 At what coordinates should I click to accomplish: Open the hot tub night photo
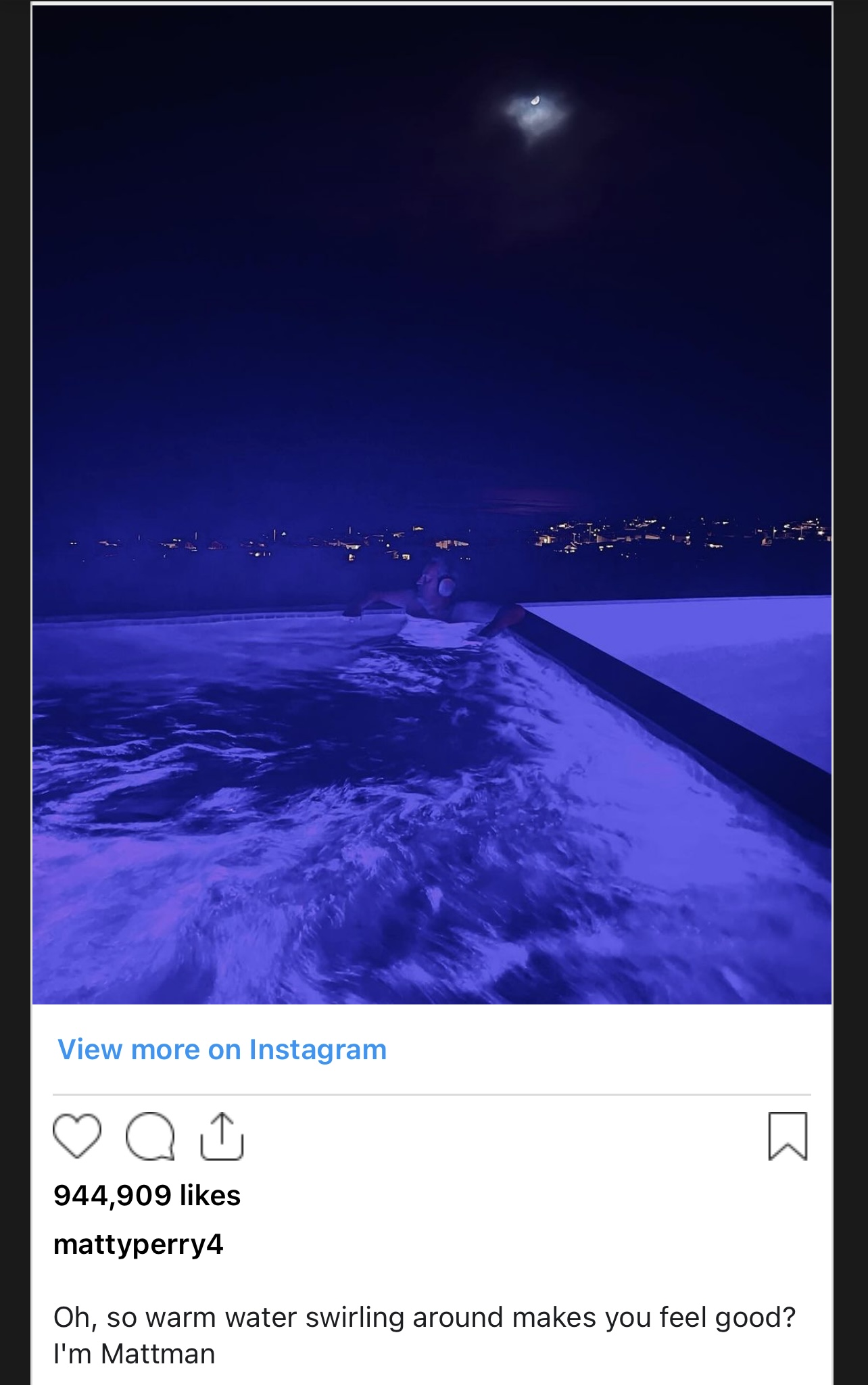click(431, 504)
